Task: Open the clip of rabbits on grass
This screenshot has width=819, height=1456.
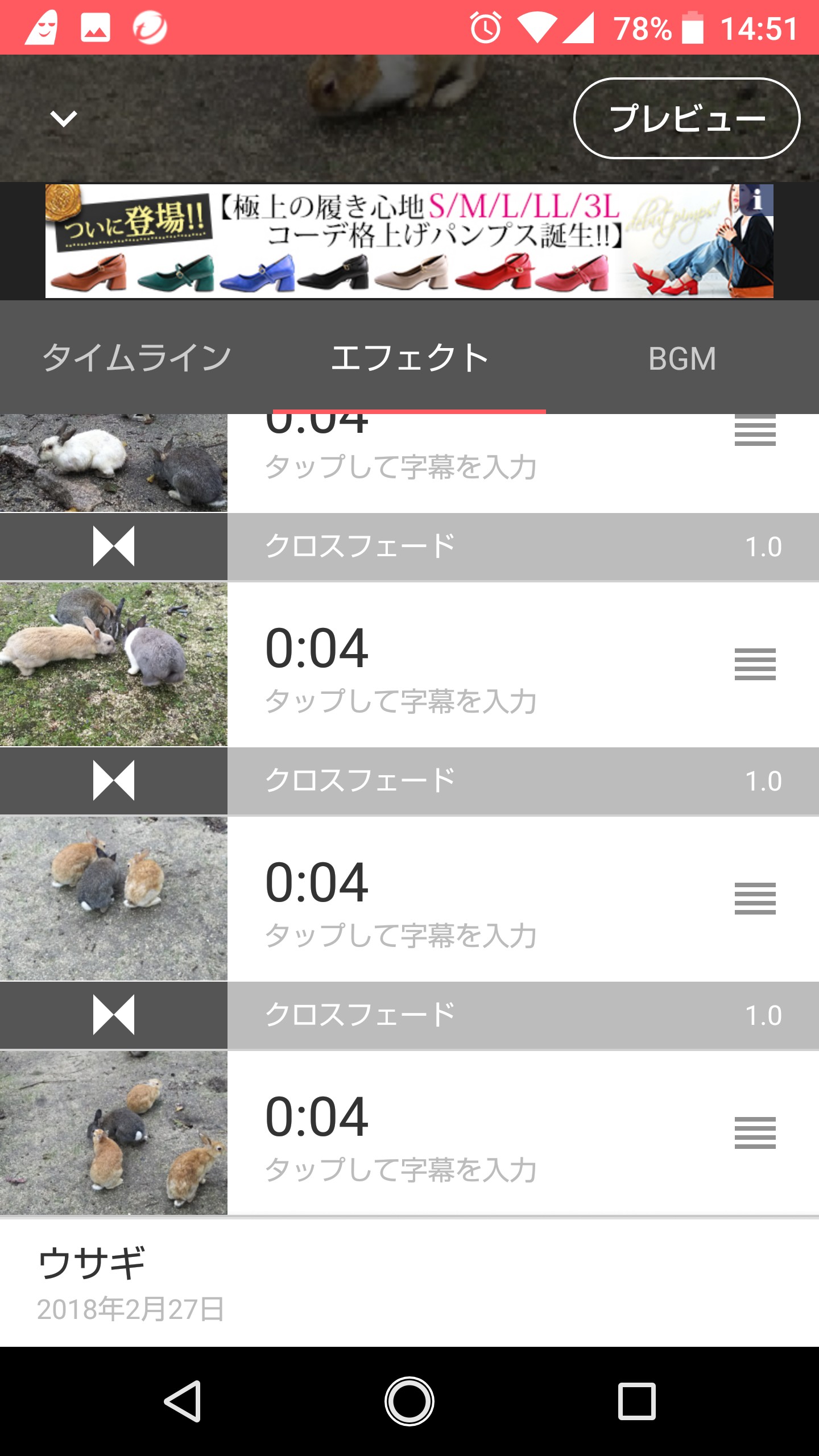Action: click(x=114, y=664)
